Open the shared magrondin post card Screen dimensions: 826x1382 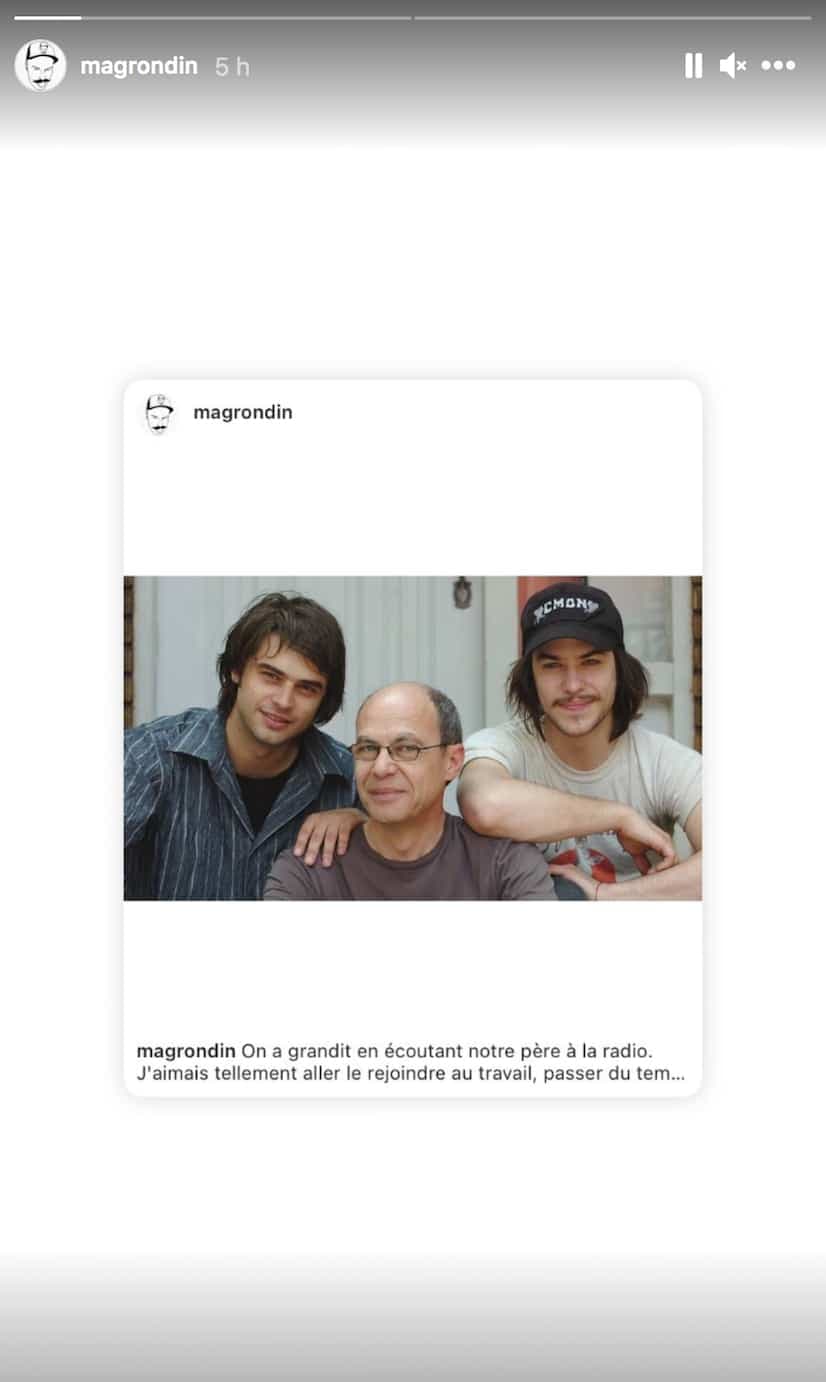(x=412, y=737)
